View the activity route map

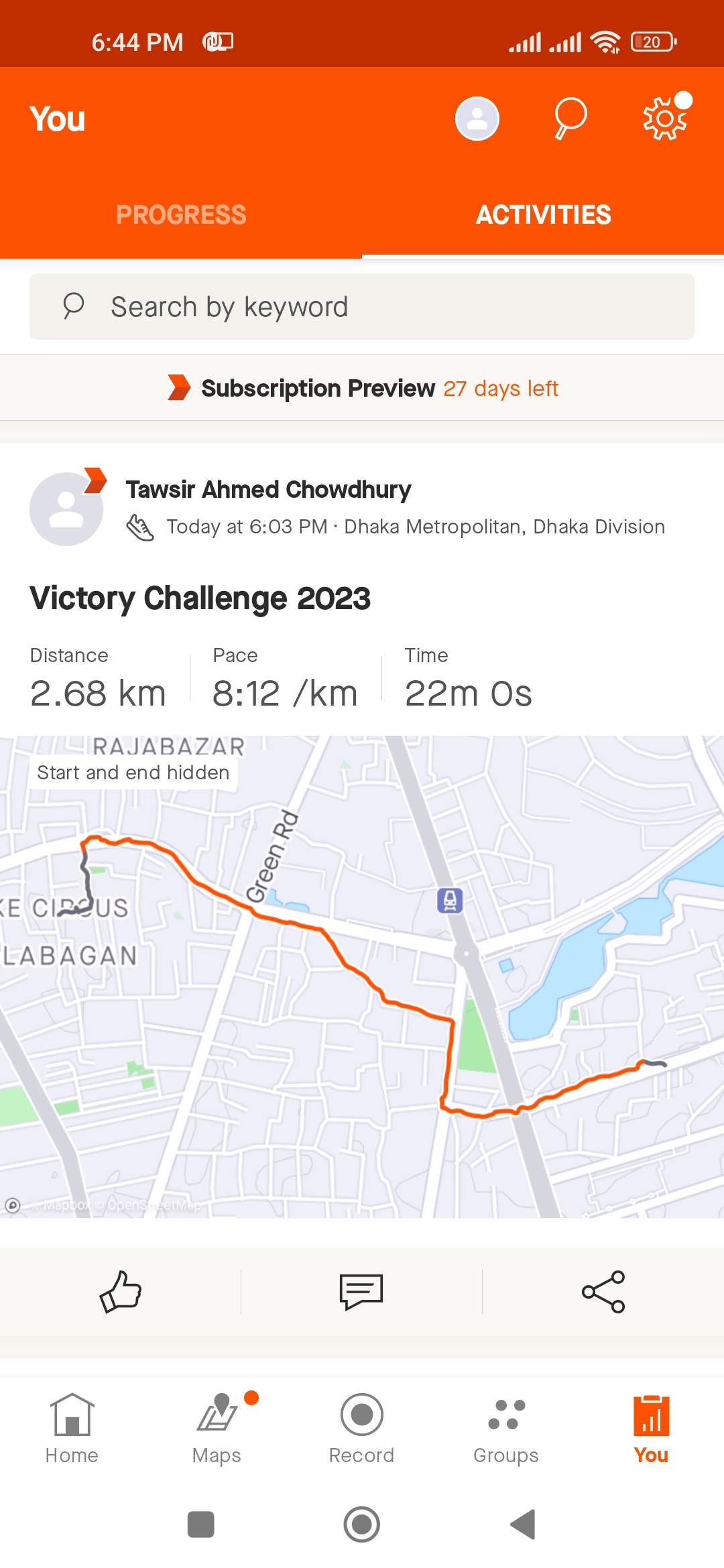362,977
